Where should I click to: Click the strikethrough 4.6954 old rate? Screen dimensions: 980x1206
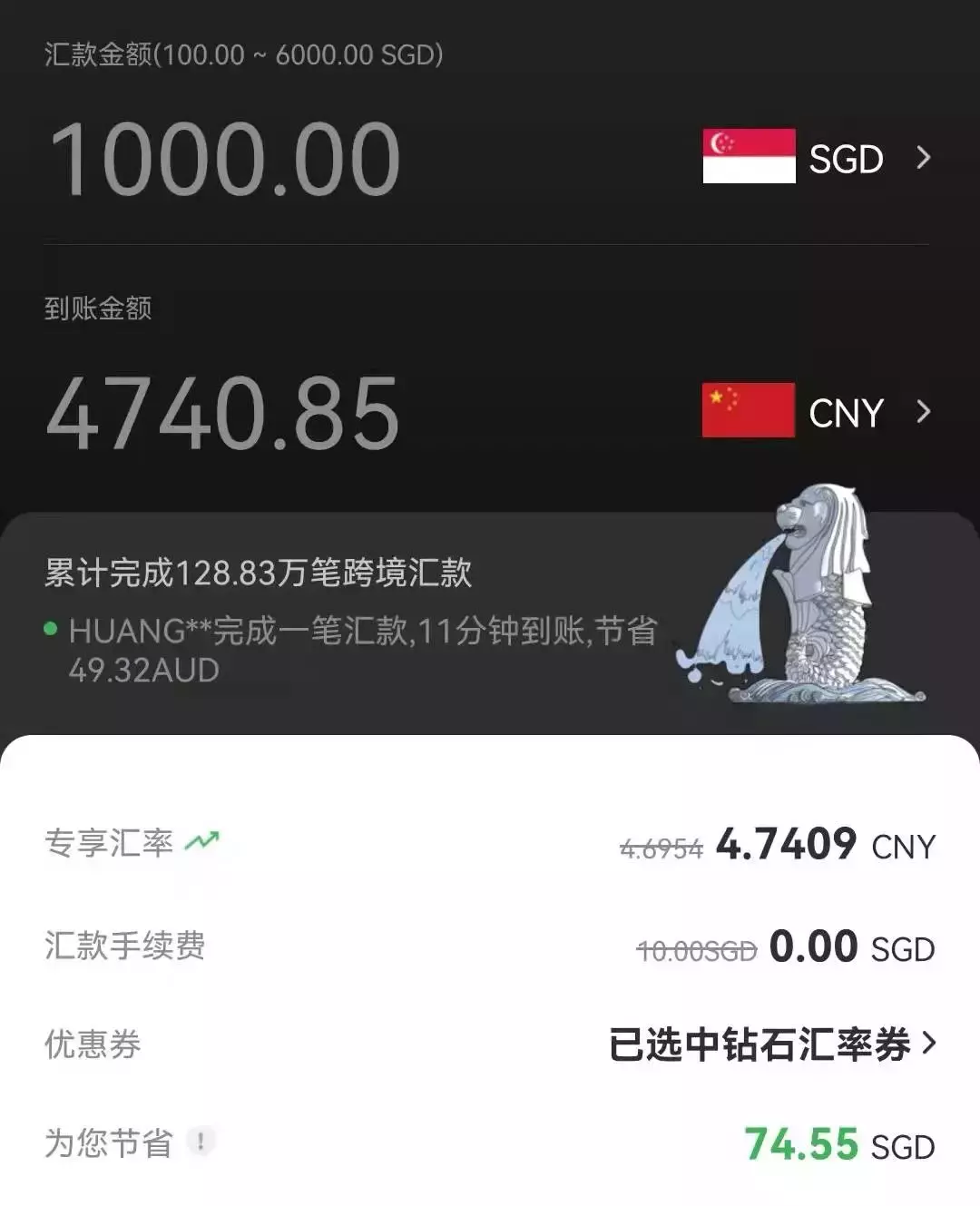coord(661,848)
